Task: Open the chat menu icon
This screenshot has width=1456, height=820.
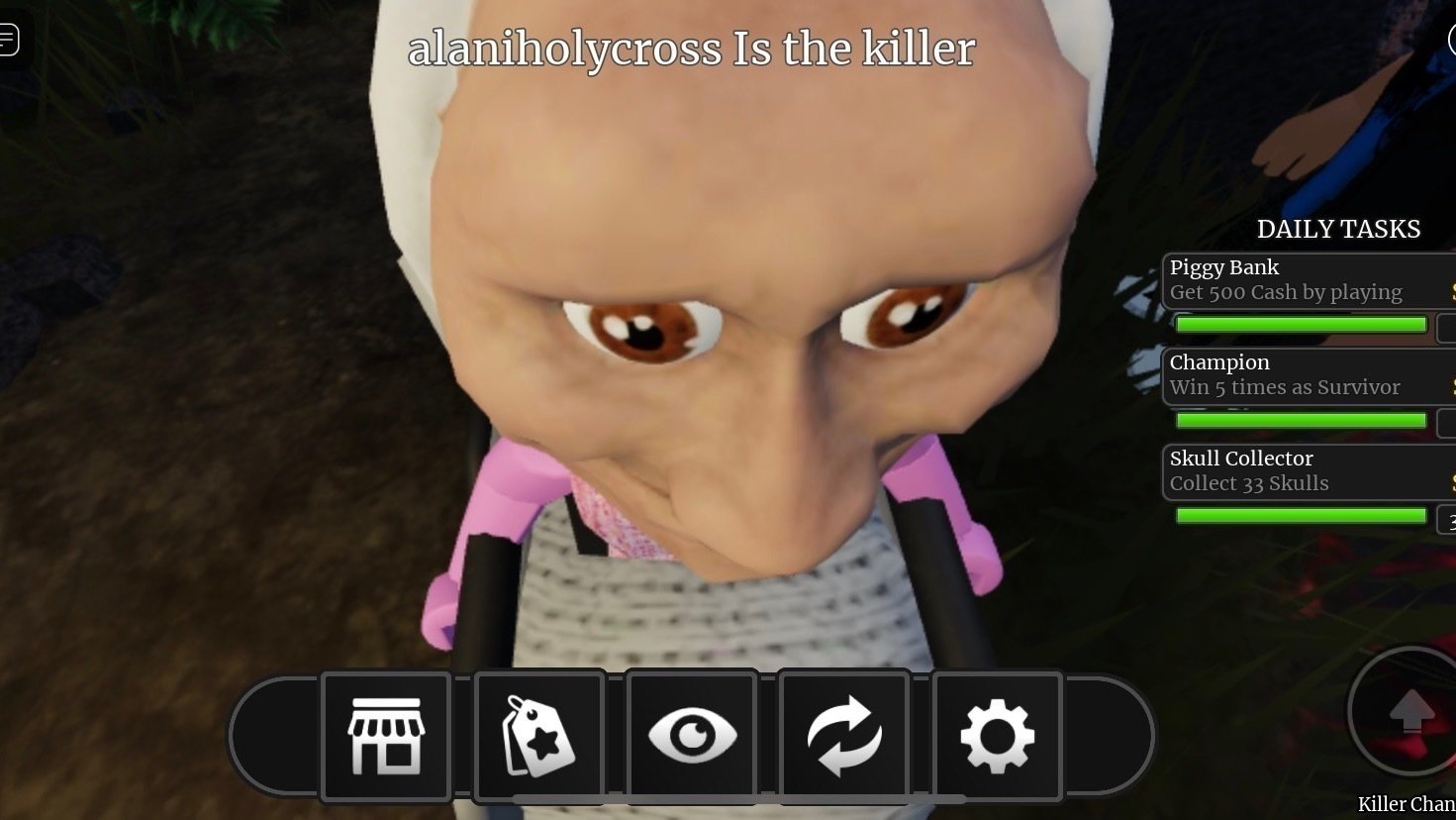Action: pos(9,40)
